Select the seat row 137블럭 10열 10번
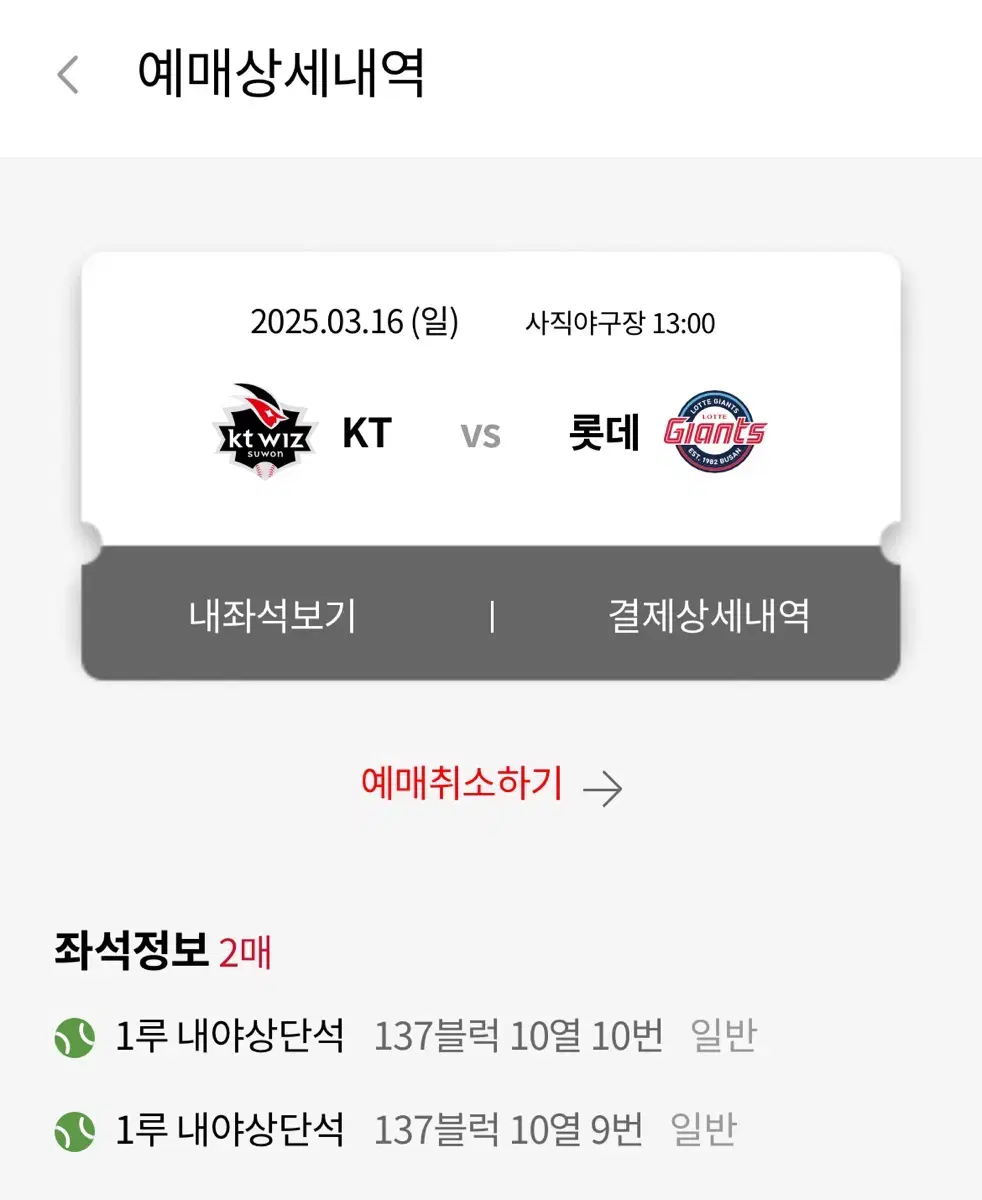The width and height of the screenshot is (982, 1200). point(523,1037)
